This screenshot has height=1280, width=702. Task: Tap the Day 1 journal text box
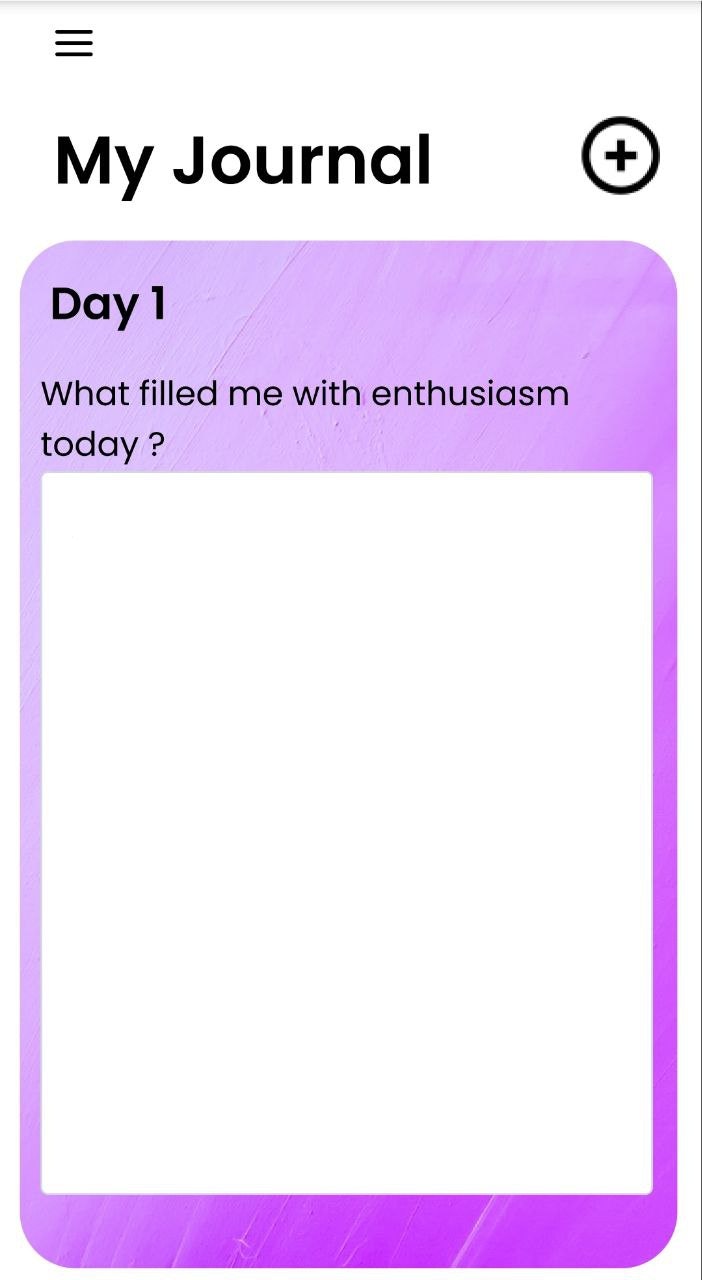pyautogui.click(x=346, y=832)
